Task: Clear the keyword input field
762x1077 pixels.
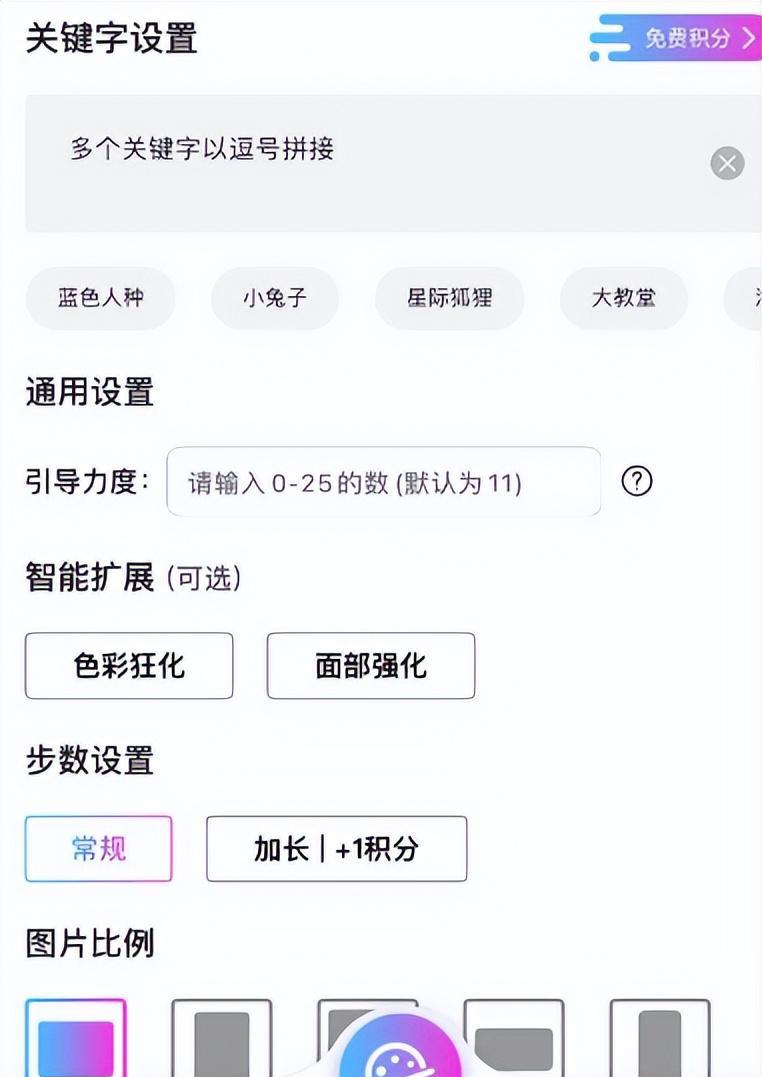Action: coord(727,163)
